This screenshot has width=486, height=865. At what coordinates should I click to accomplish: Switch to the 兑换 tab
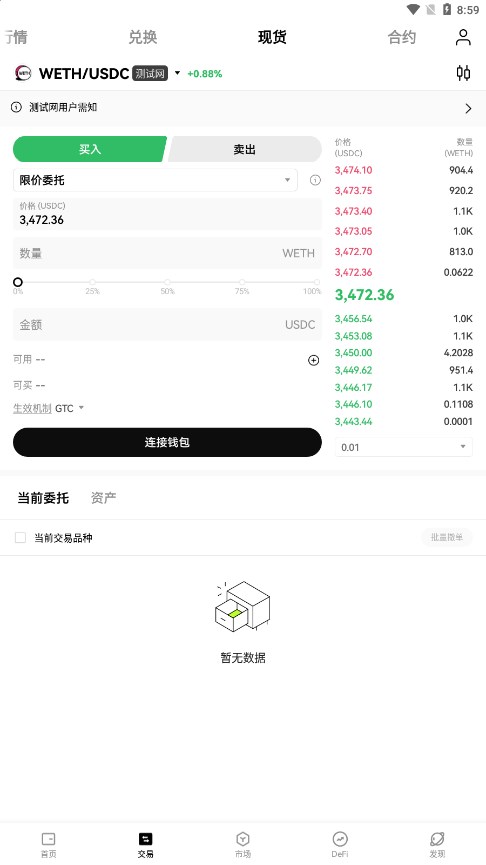point(143,38)
